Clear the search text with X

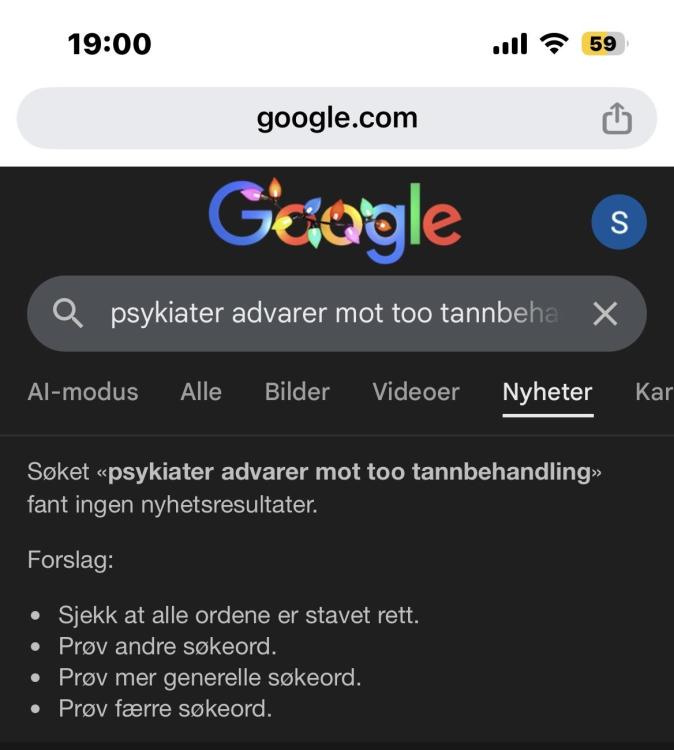click(x=605, y=314)
